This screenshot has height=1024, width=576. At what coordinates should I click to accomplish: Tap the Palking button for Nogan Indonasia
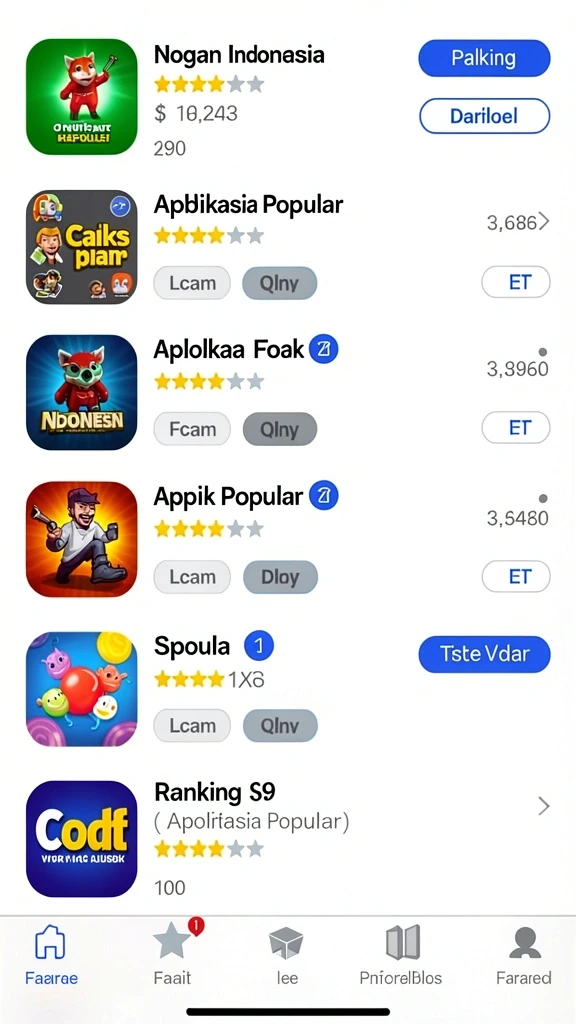pos(484,58)
